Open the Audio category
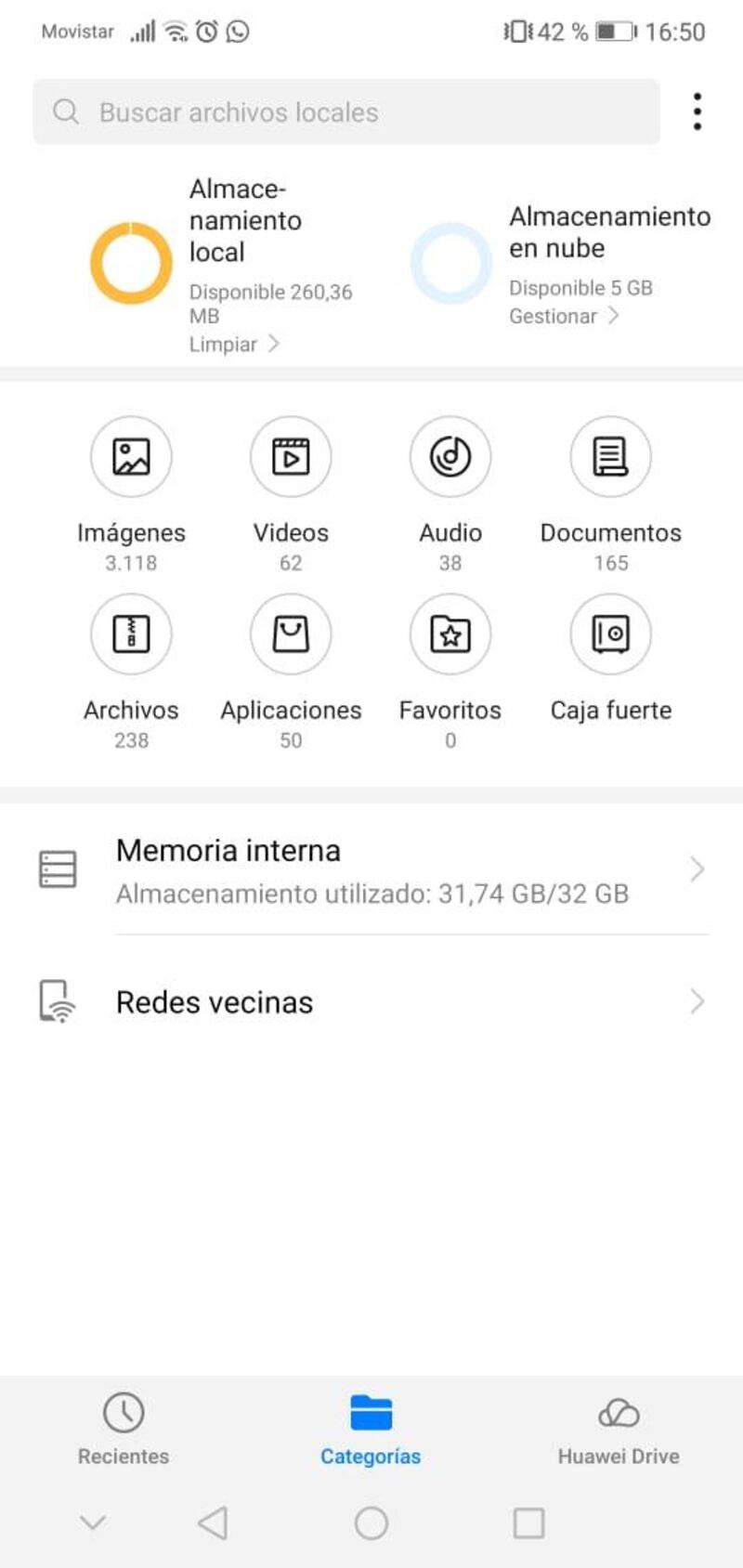 click(x=450, y=493)
